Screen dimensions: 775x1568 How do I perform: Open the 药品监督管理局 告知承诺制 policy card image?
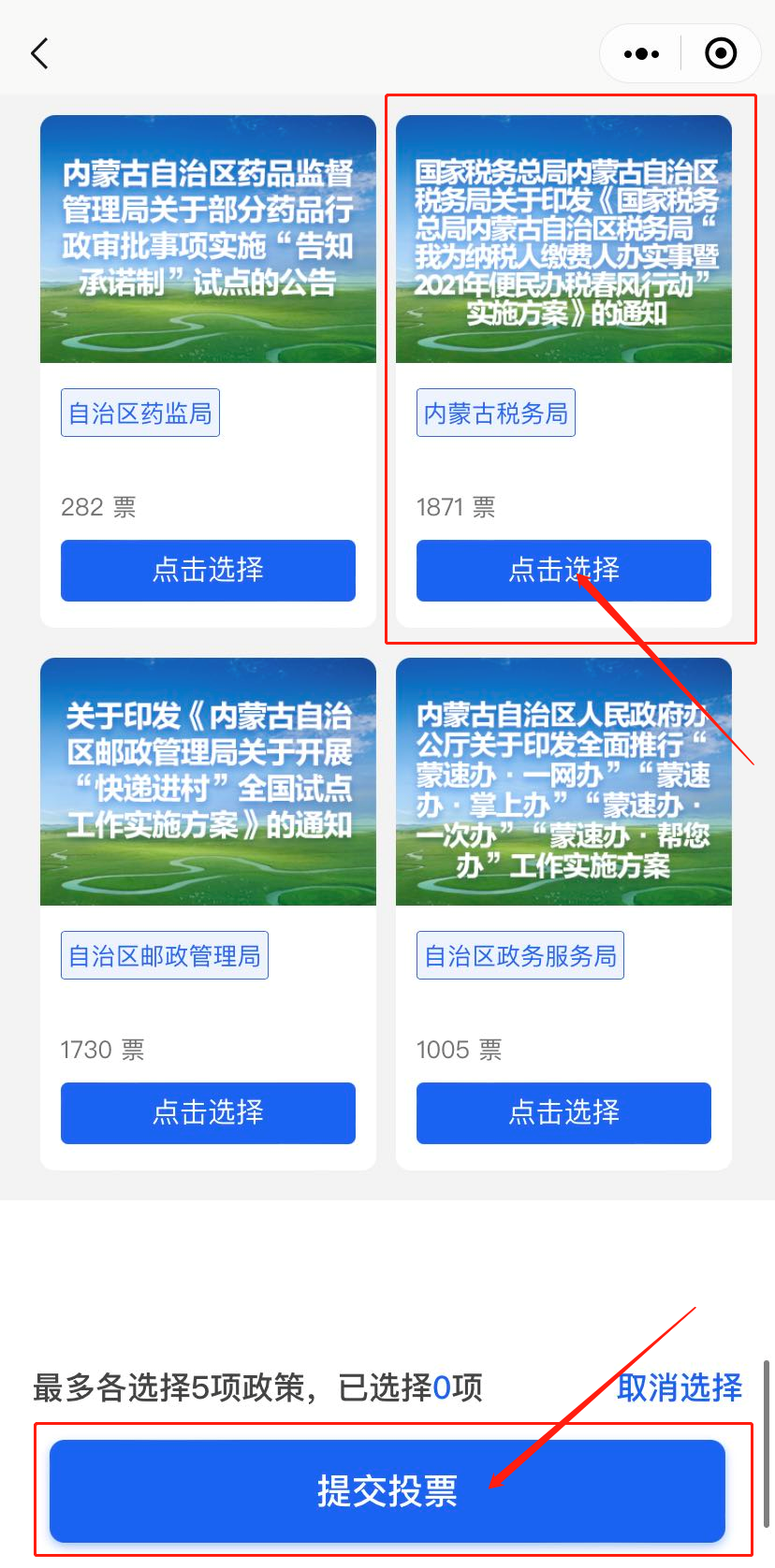(208, 239)
